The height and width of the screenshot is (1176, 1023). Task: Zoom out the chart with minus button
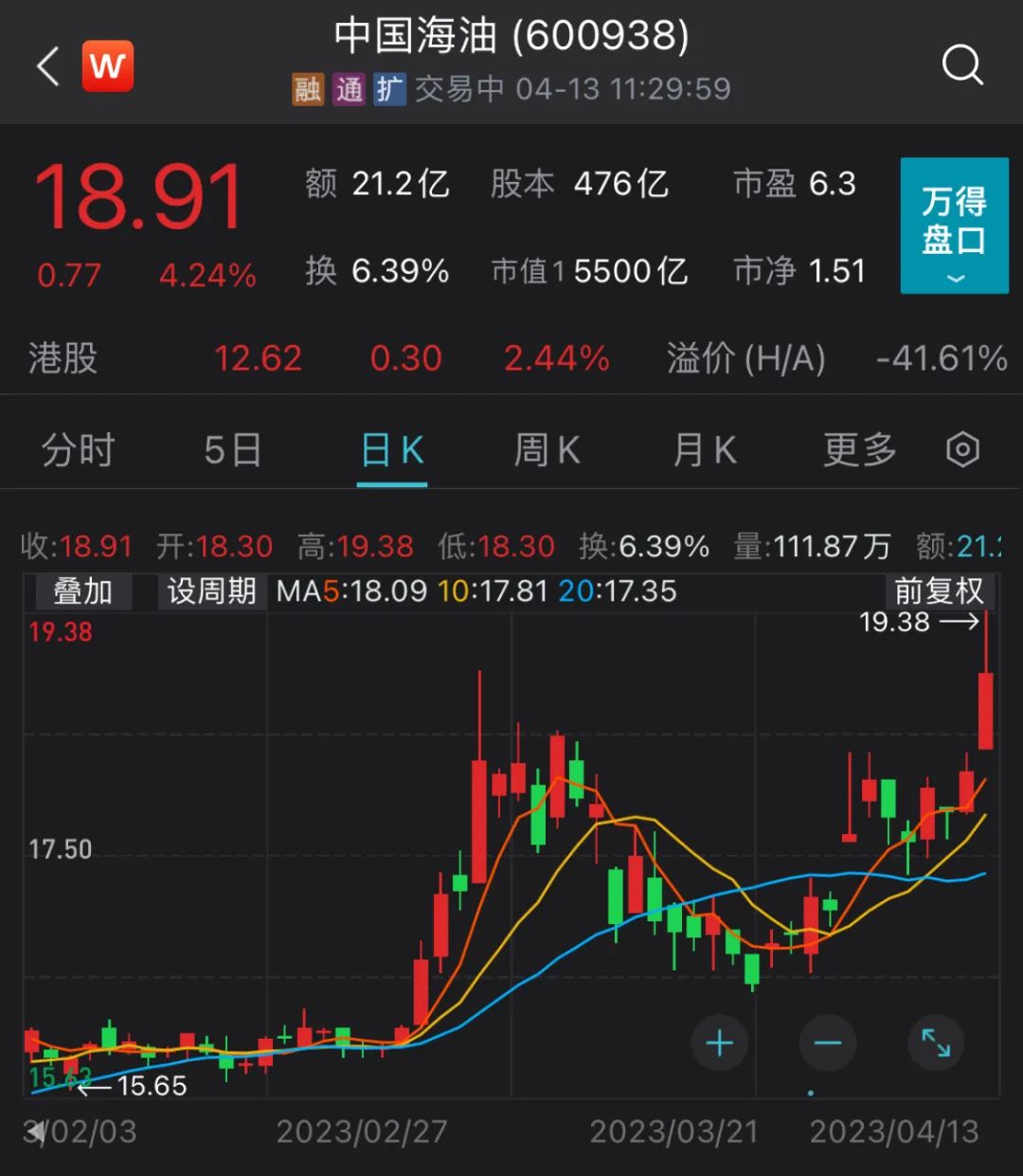(827, 1043)
